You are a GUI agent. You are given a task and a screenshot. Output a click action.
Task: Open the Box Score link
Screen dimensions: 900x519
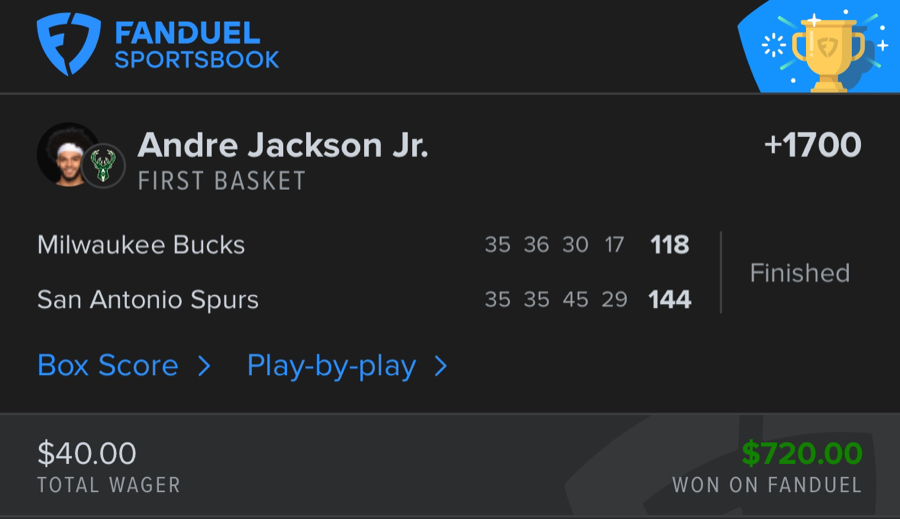coord(123,366)
